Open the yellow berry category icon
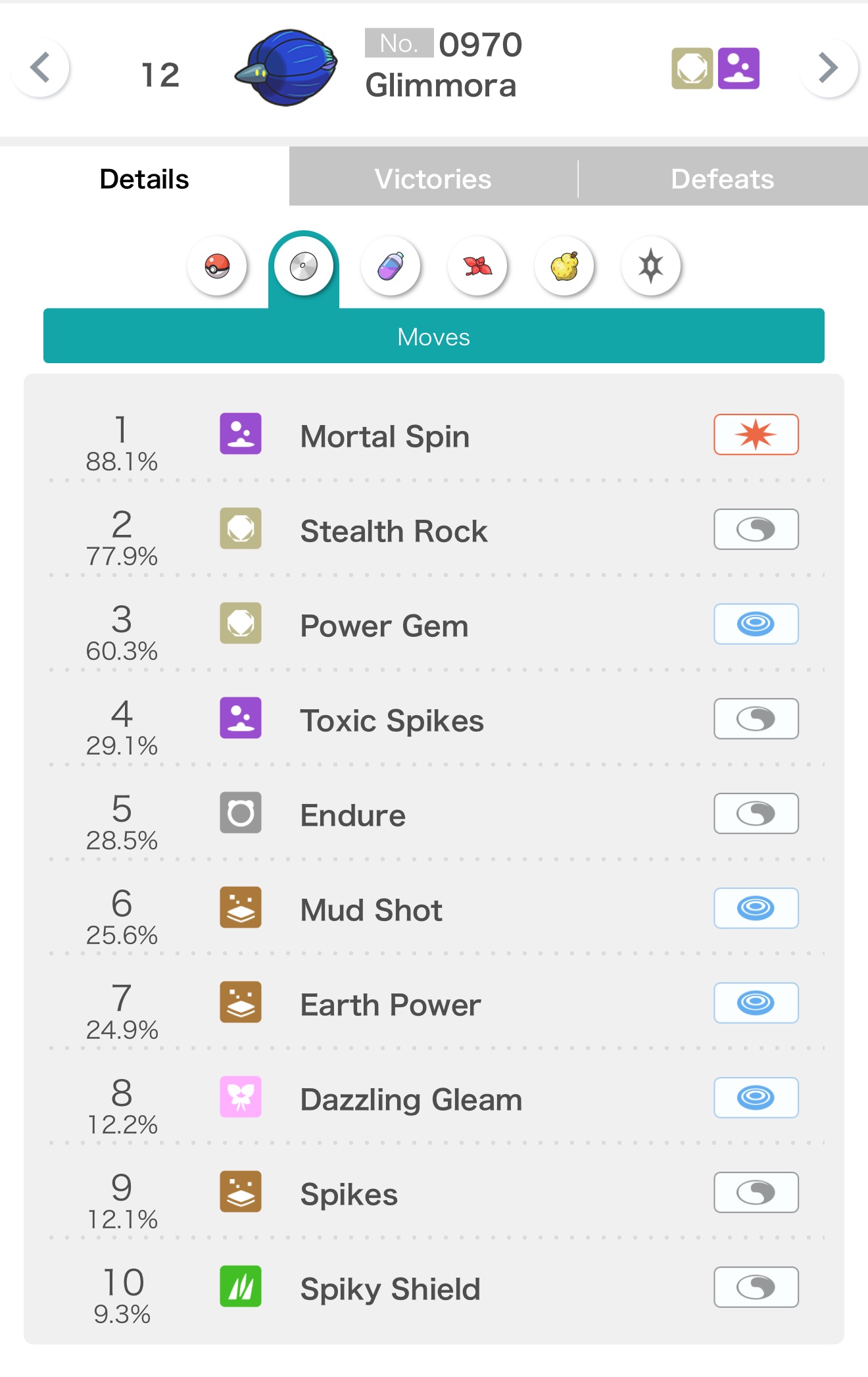 pos(564,266)
